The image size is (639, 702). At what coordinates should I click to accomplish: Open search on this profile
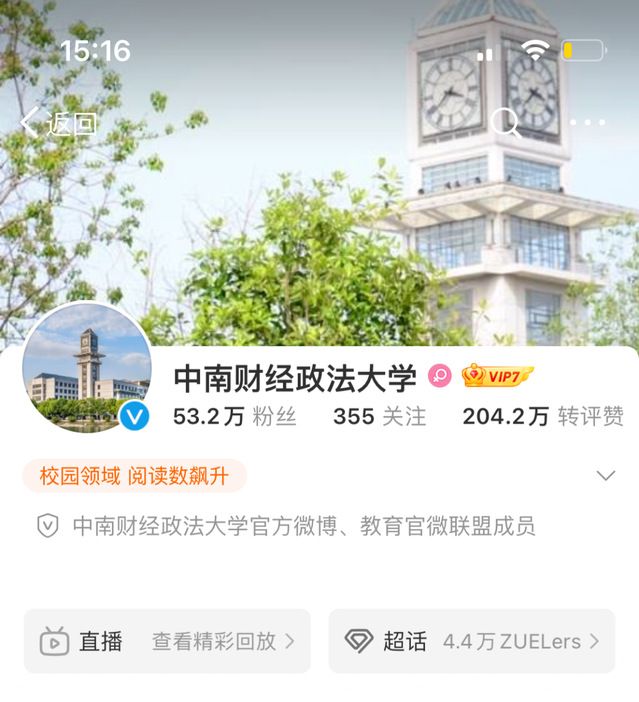coord(505,123)
